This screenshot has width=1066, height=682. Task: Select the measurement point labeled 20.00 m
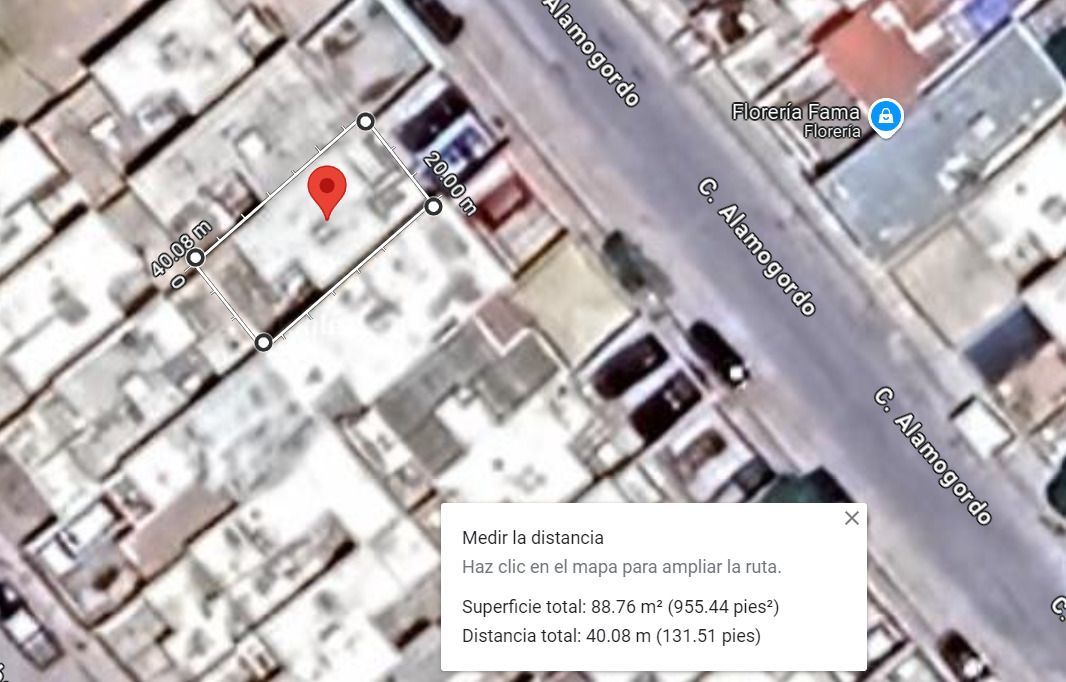tap(434, 206)
